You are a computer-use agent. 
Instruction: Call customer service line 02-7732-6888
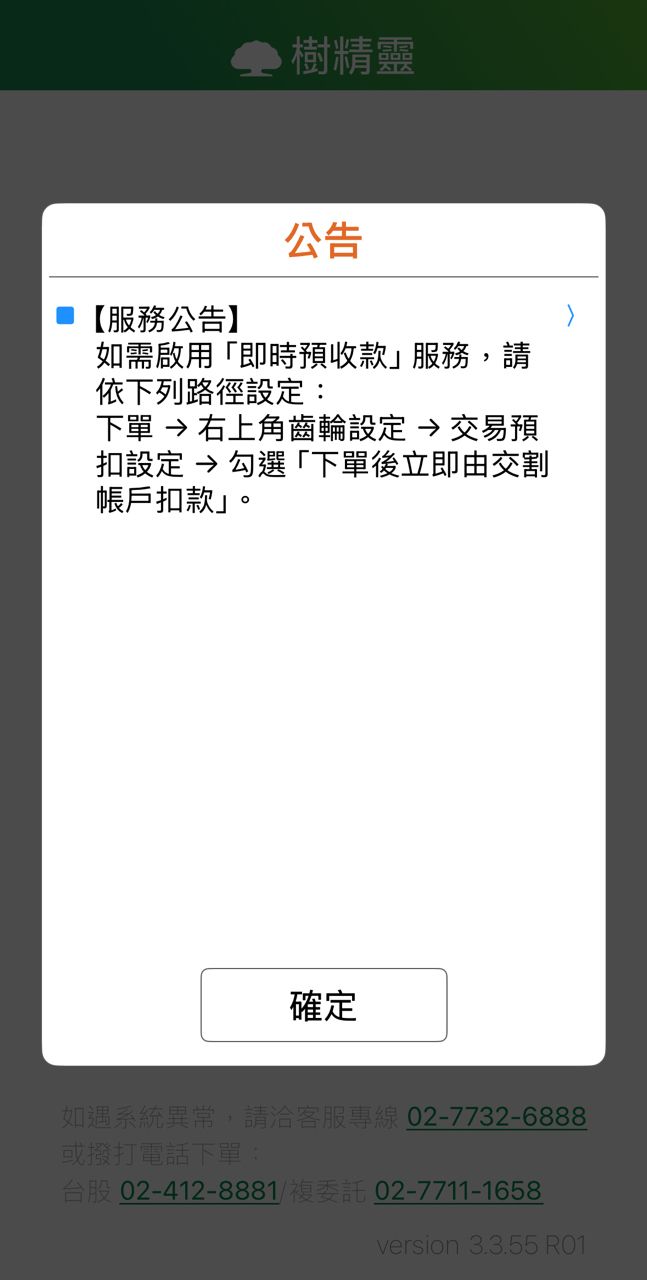click(x=496, y=1117)
